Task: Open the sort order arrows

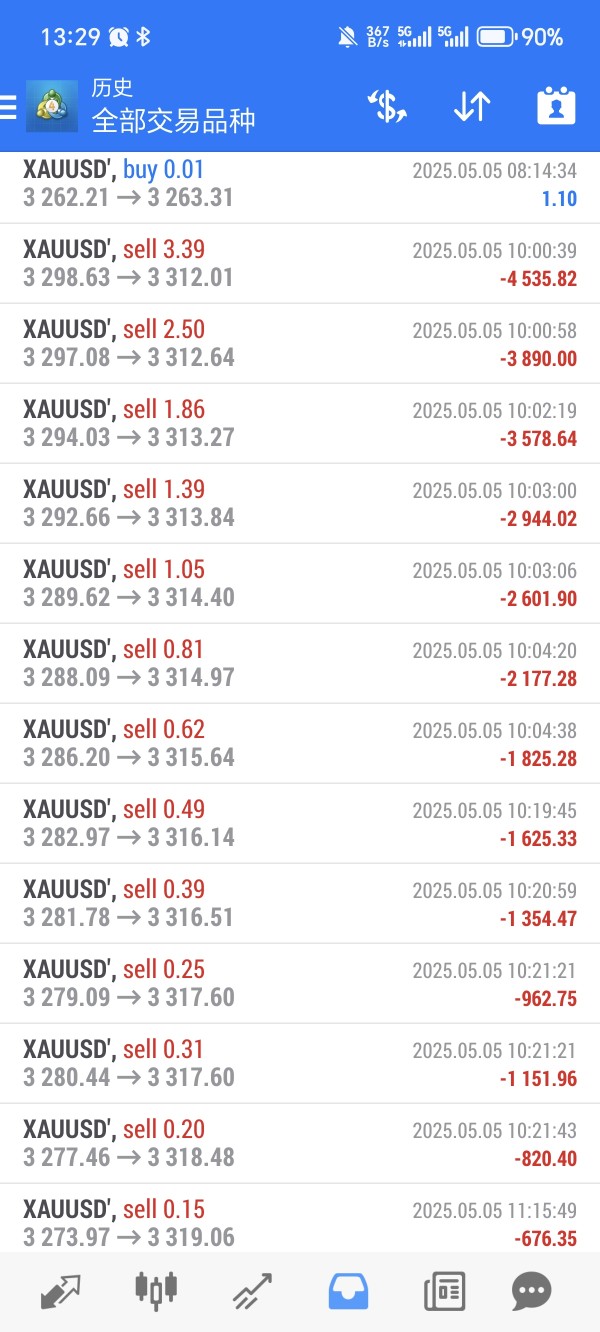Action: tap(472, 107)
